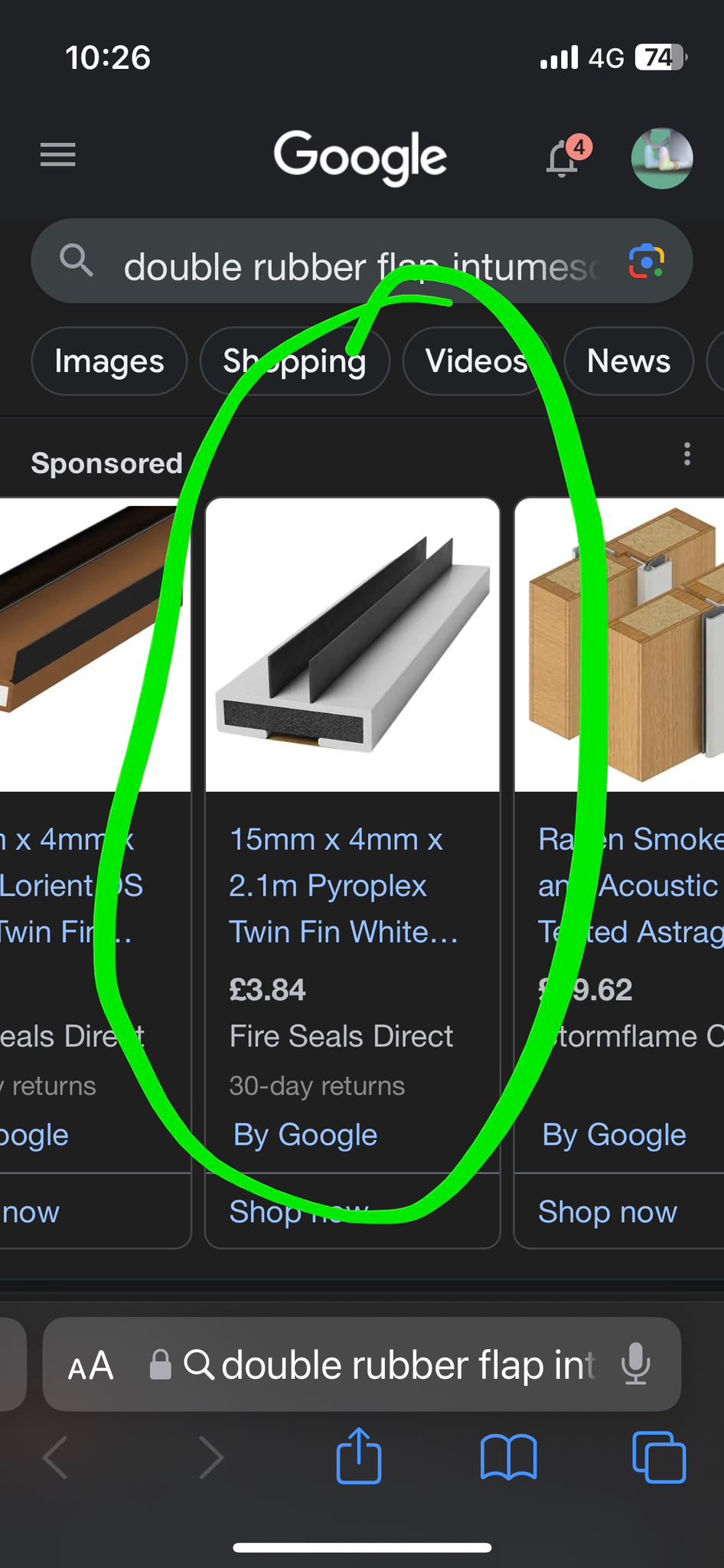
Task: Open the Google account profile picture
Action: pos(662,158)
